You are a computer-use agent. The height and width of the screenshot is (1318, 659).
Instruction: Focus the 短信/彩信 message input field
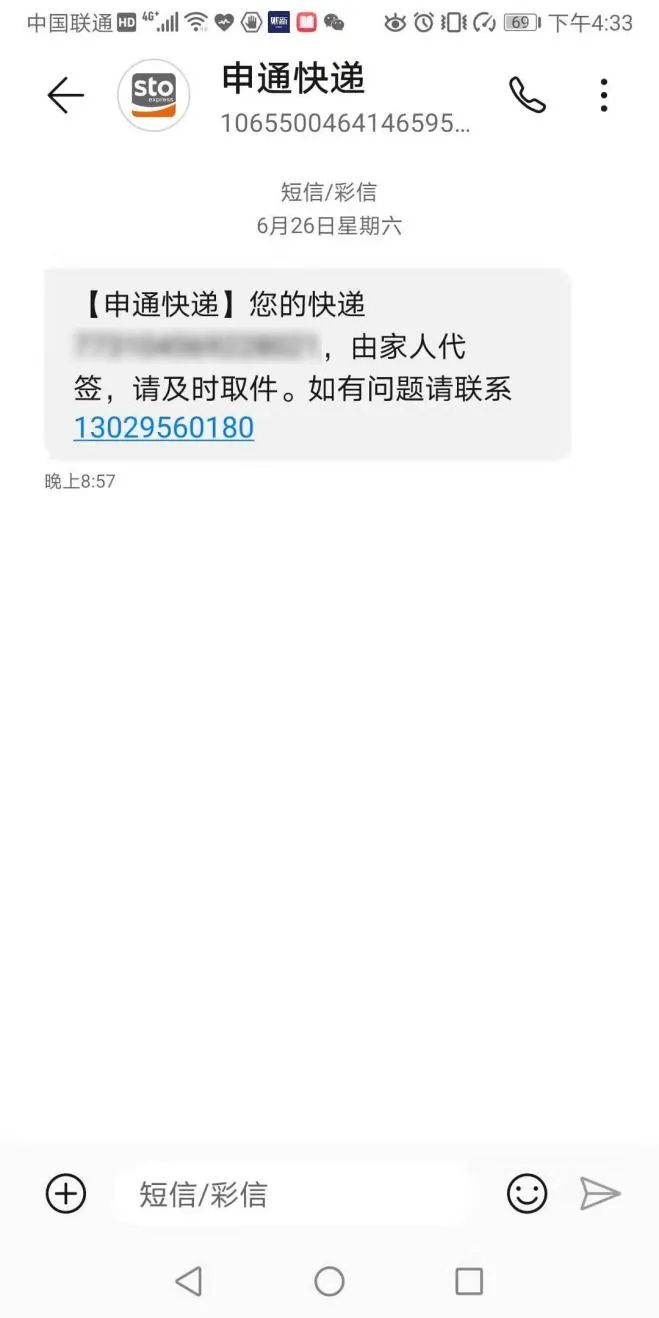290,1194
